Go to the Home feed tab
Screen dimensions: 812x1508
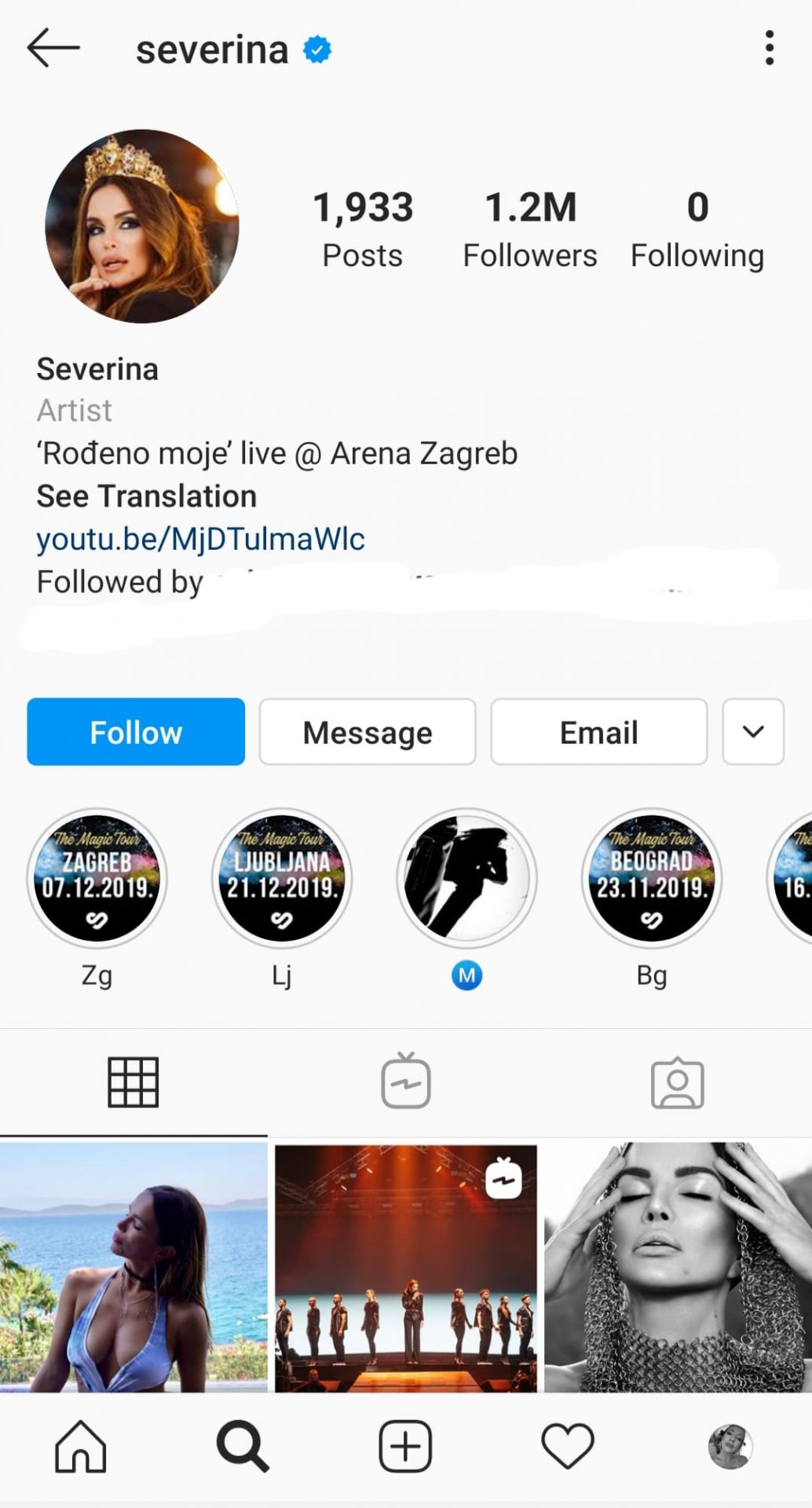(x=80, y=1446)
